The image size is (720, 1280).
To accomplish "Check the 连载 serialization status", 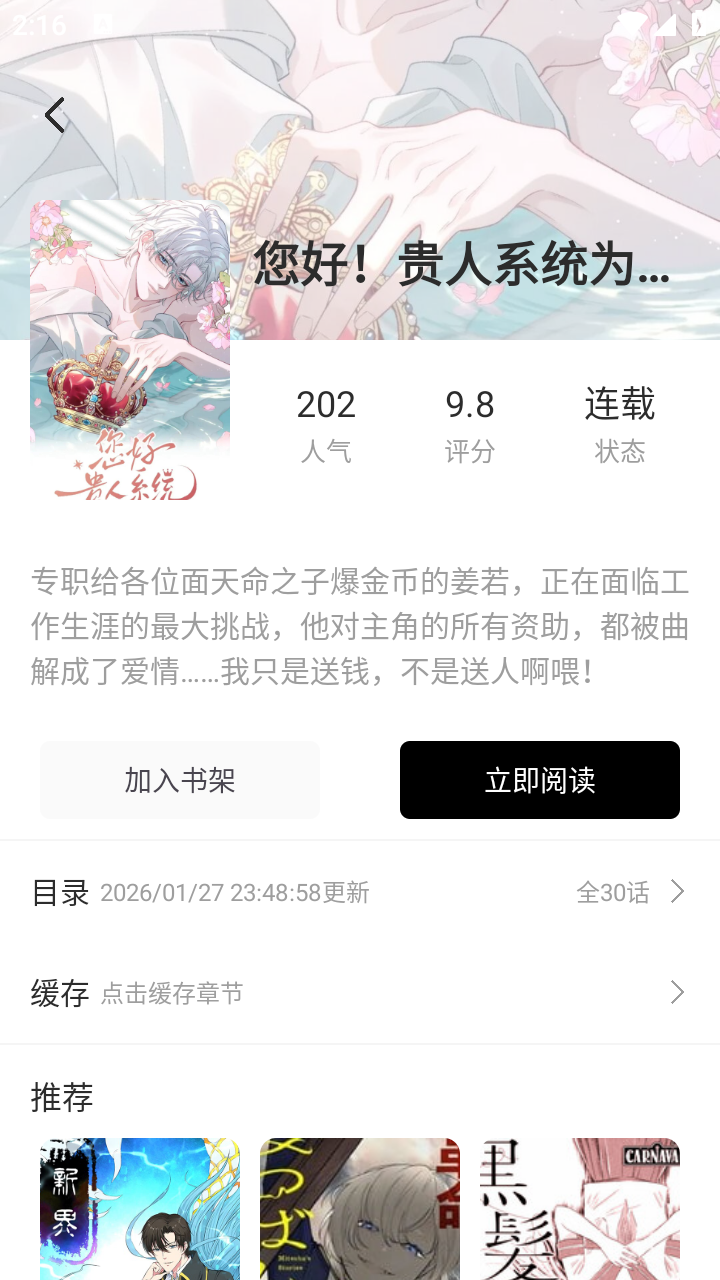I will [x=621, y=420].
